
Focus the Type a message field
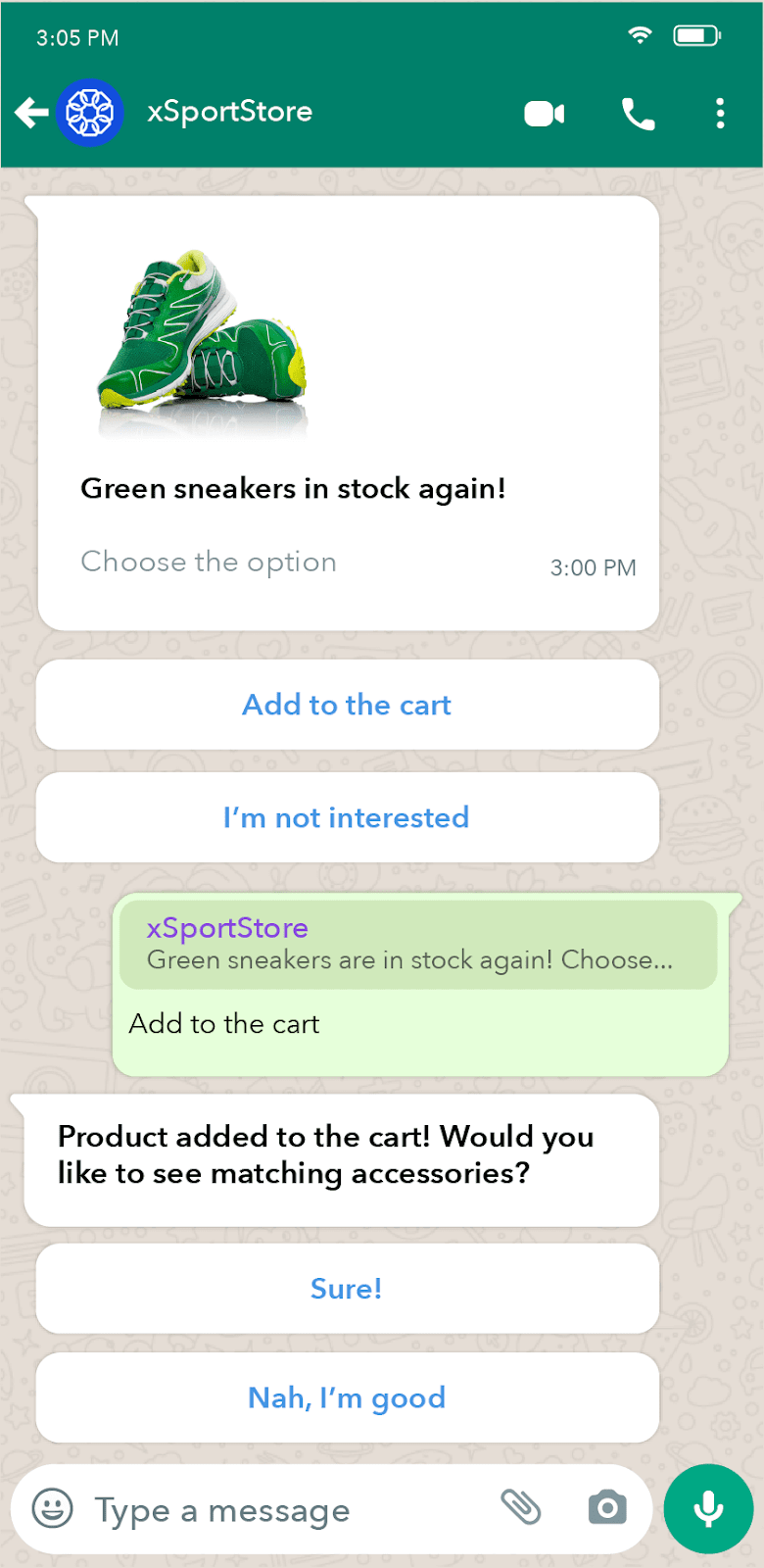point(284,1510)
